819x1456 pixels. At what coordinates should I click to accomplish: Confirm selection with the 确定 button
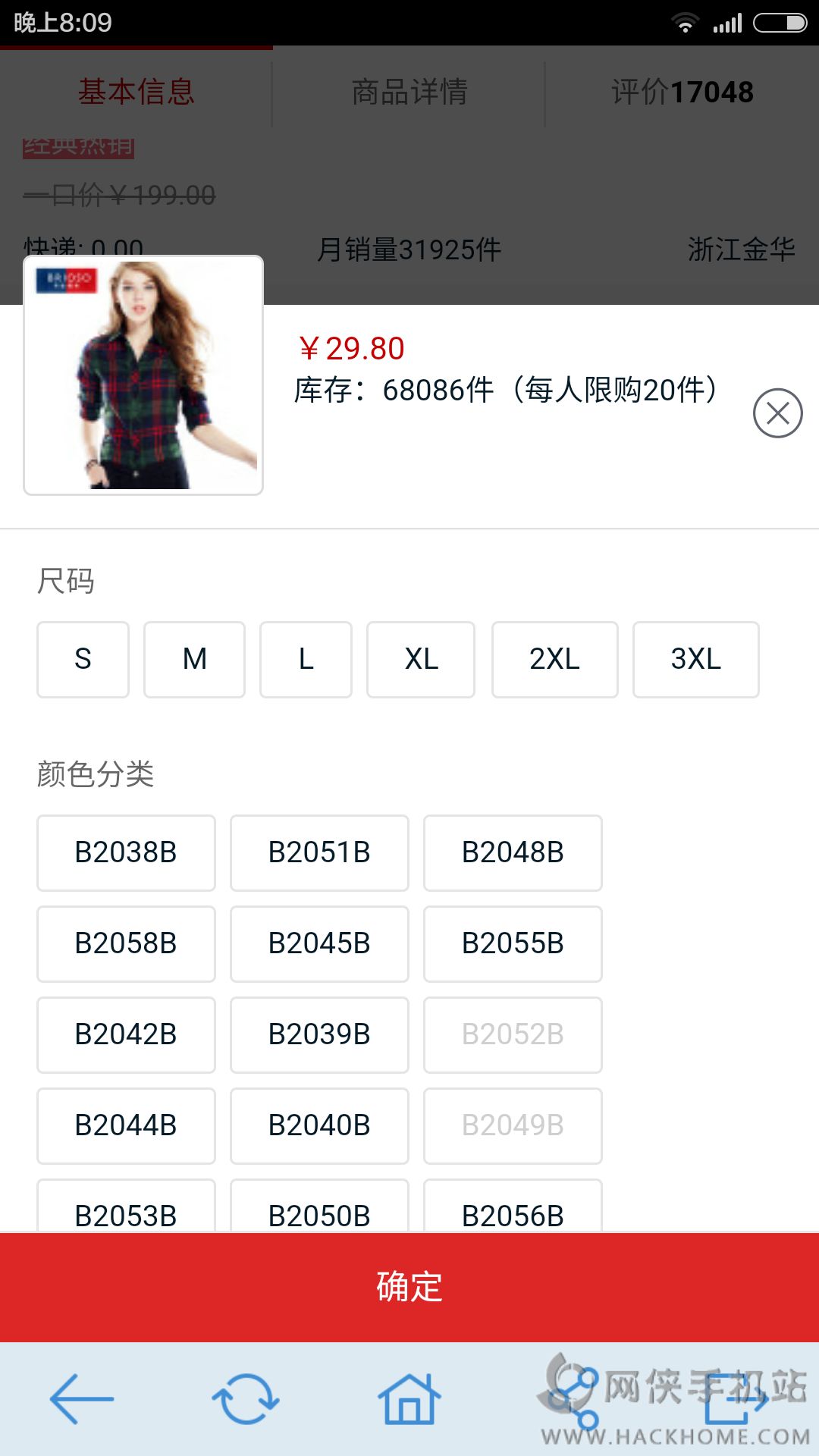click(409, 1287)
